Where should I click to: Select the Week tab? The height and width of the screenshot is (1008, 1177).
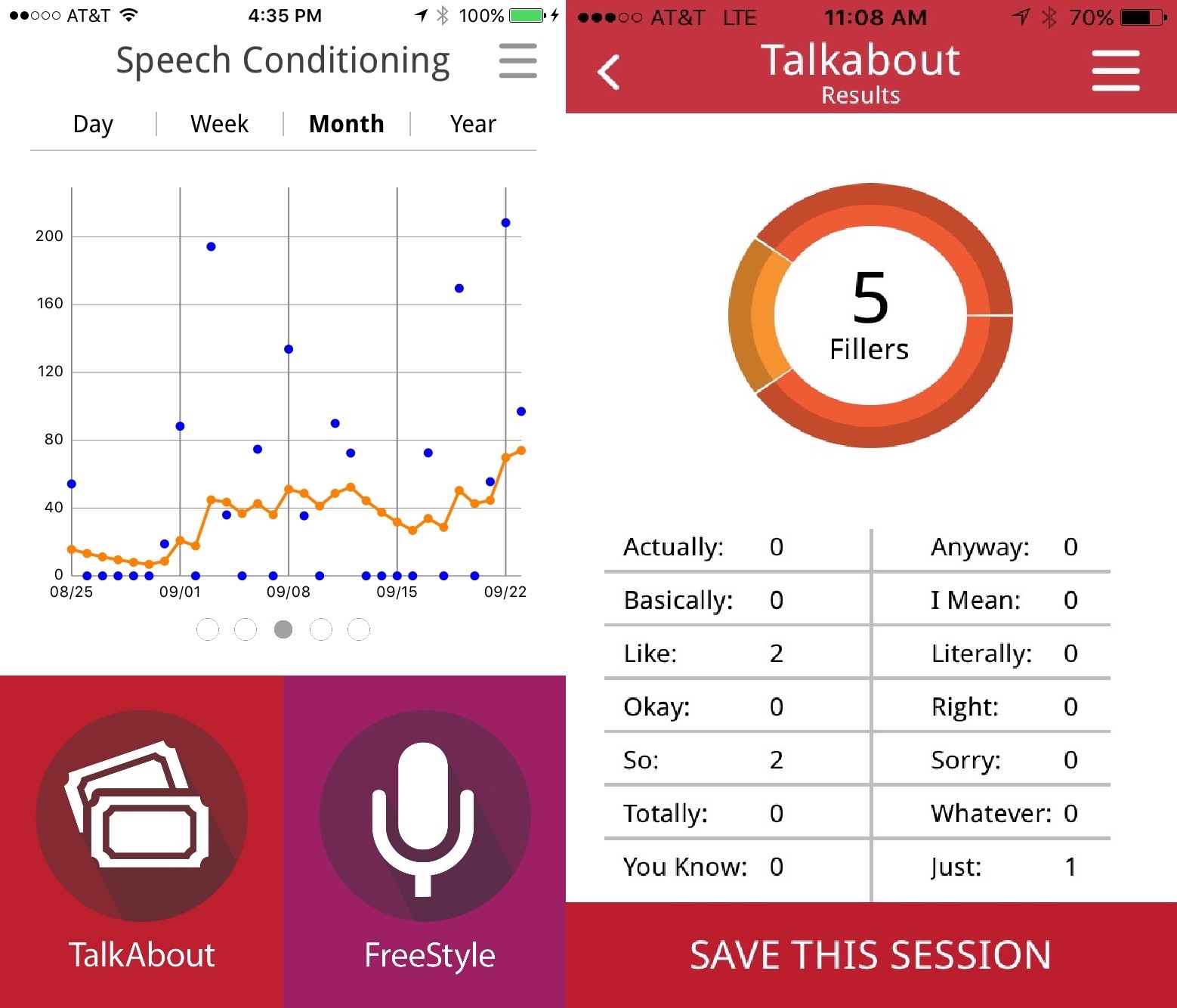pyautogui.click(x=219, y=124)
